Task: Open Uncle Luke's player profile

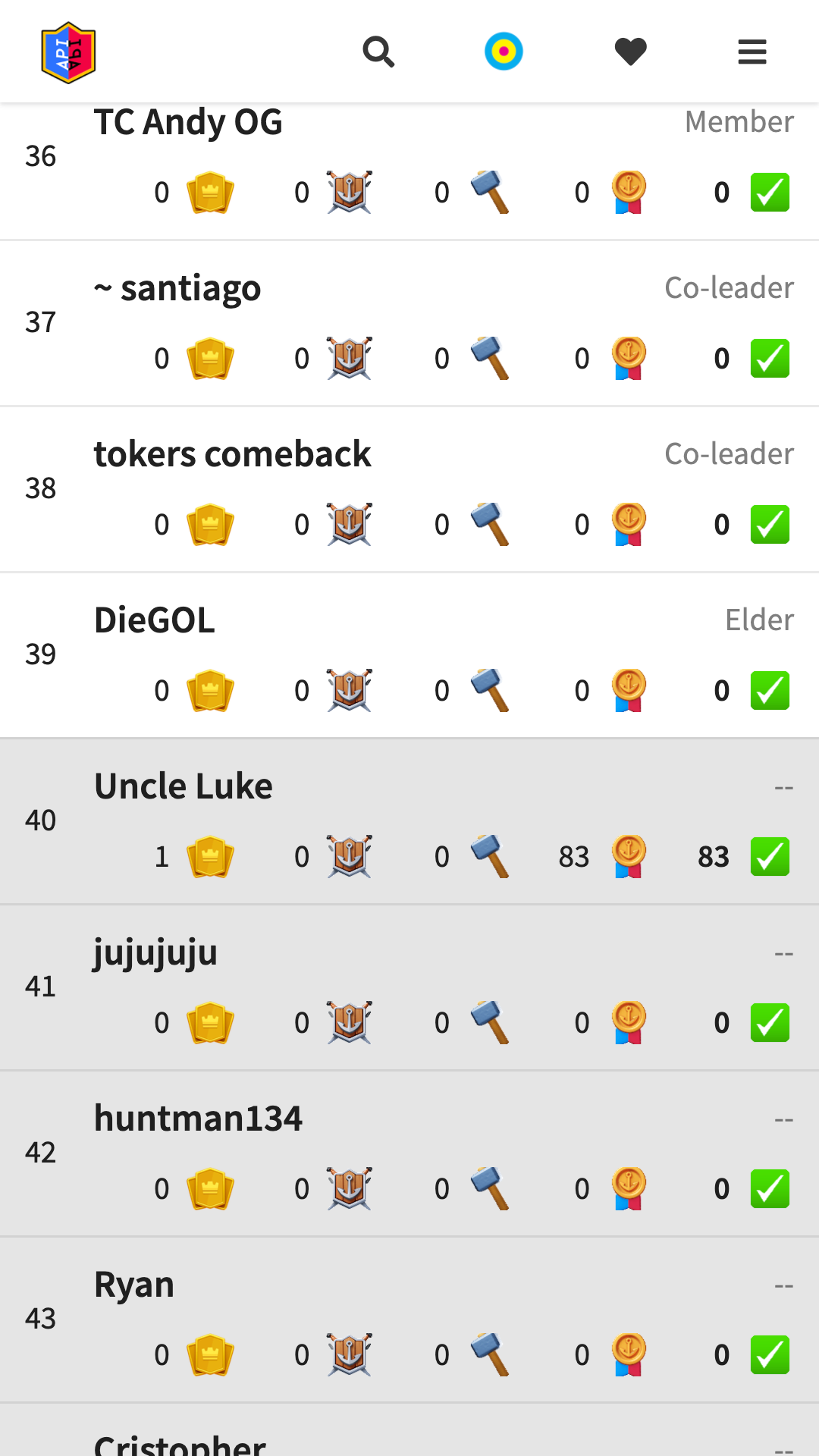Action: click(x=183, y=785)
